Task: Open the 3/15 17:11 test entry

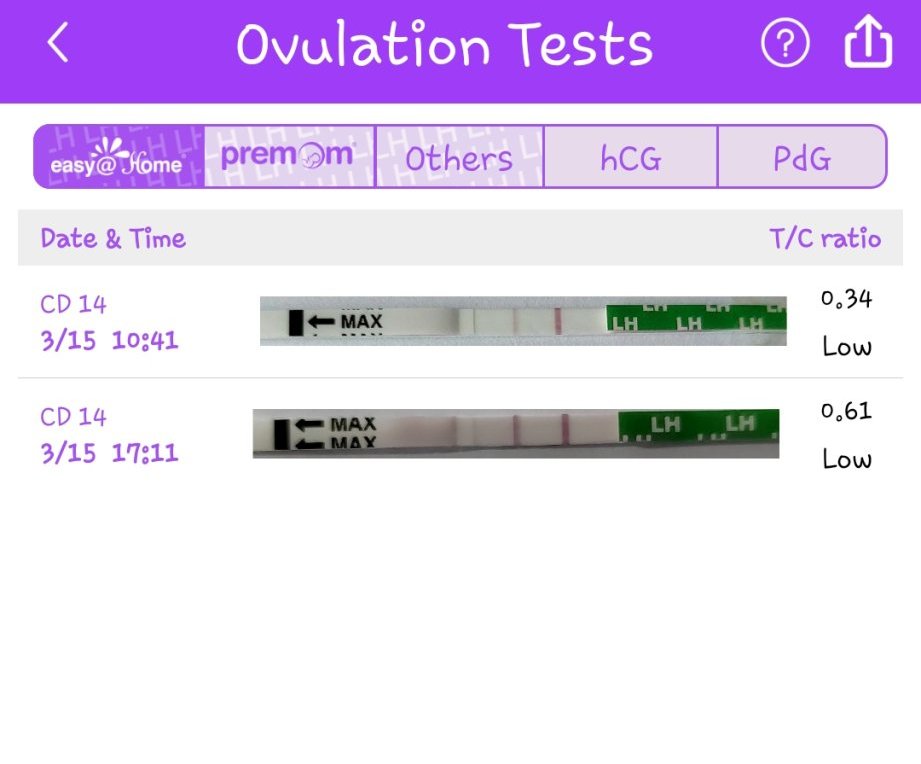Action: (460, 434)
